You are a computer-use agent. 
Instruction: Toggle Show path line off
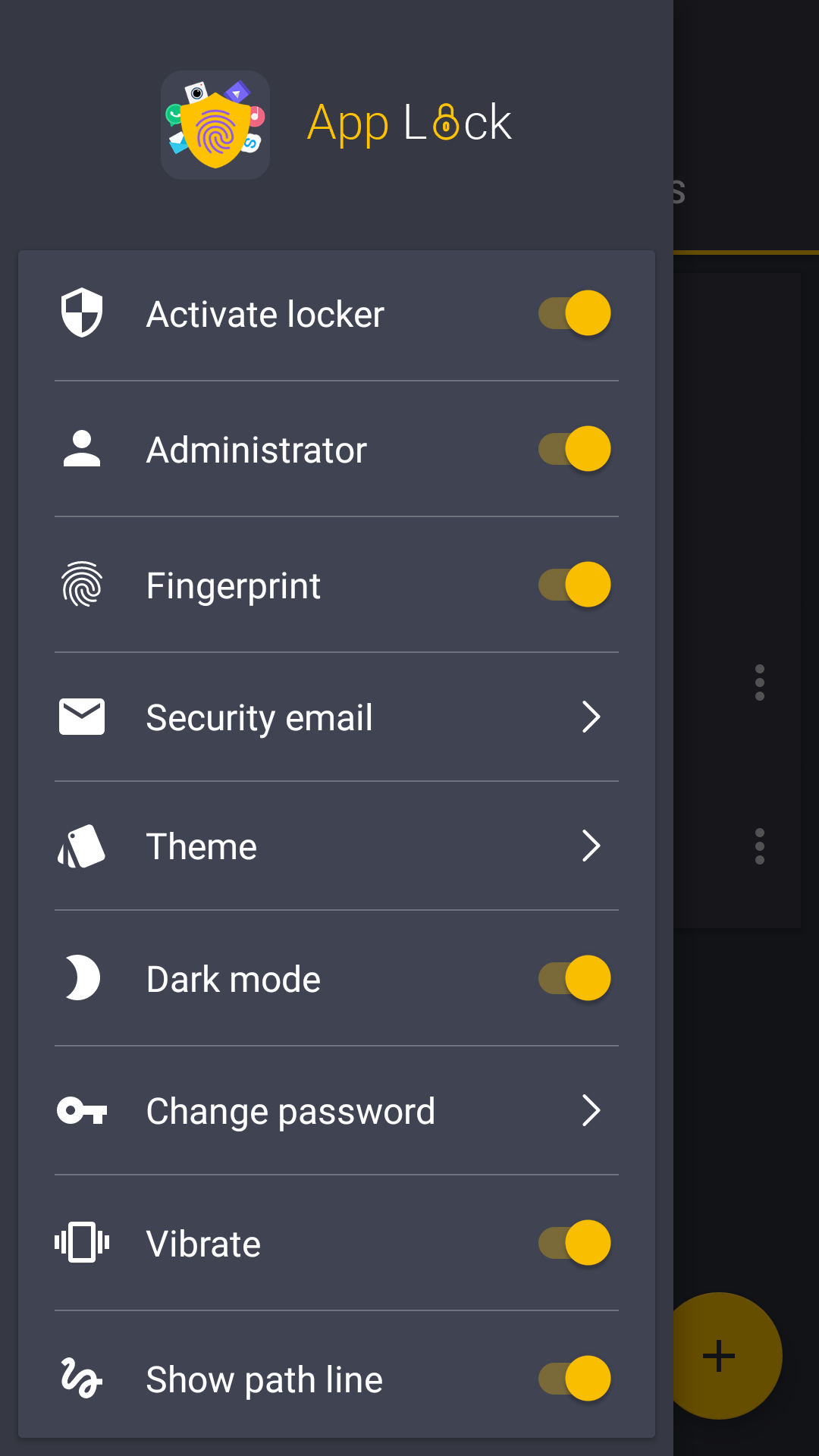pyautogui.click(x=575, y=1379)
